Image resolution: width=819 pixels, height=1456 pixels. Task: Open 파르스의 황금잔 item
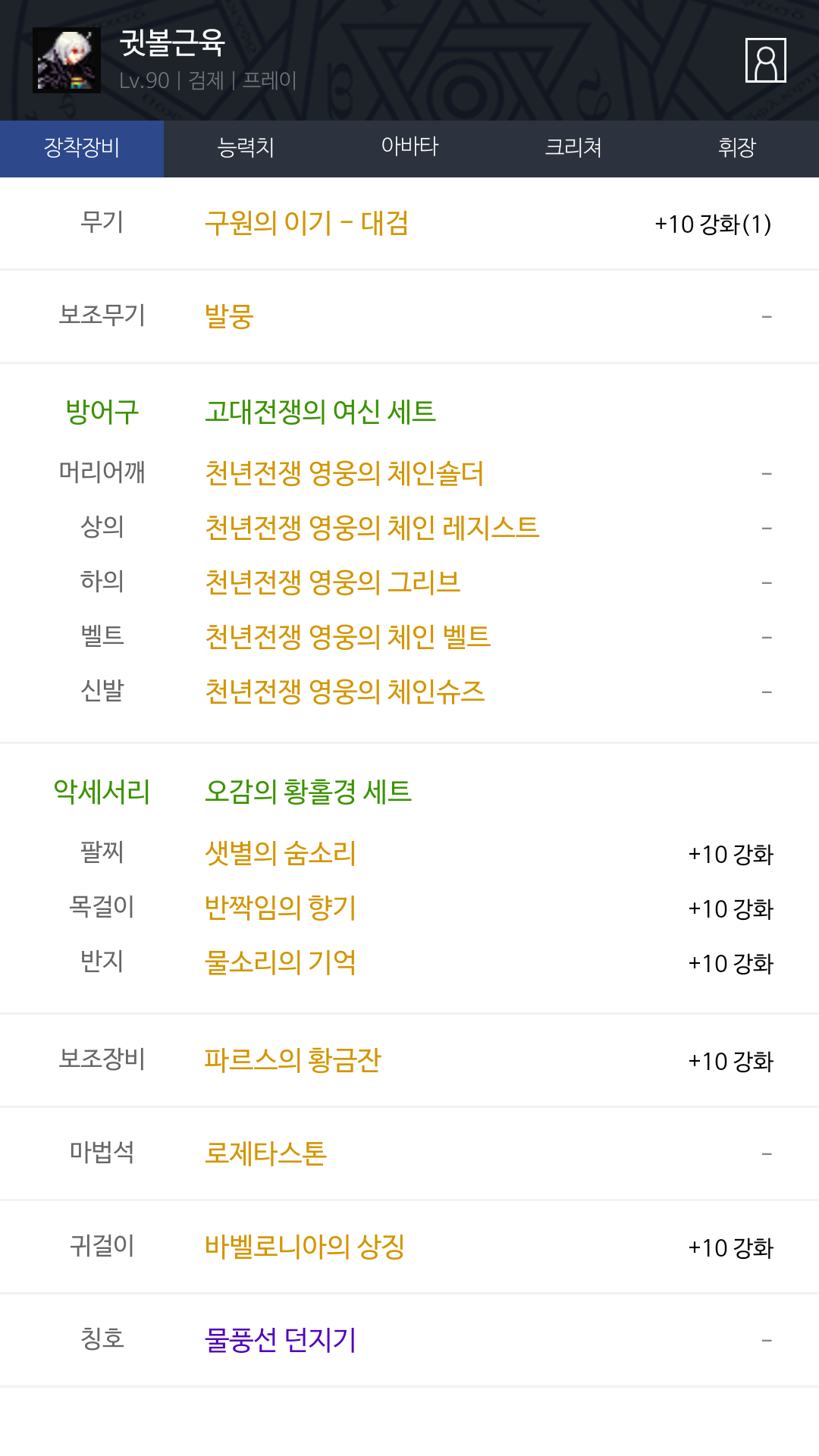click(x=293, y=1061)
